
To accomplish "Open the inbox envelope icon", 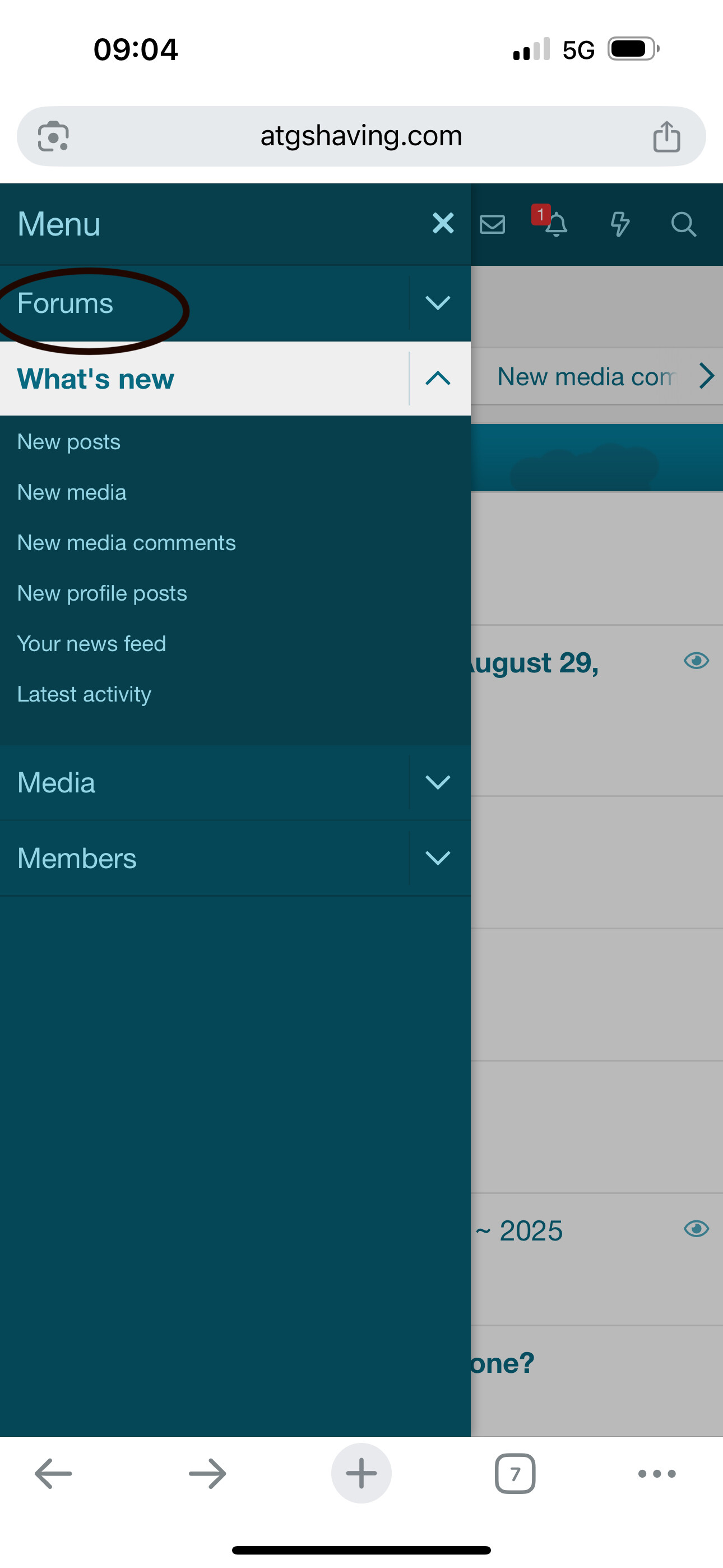I will tap(492, 224).
